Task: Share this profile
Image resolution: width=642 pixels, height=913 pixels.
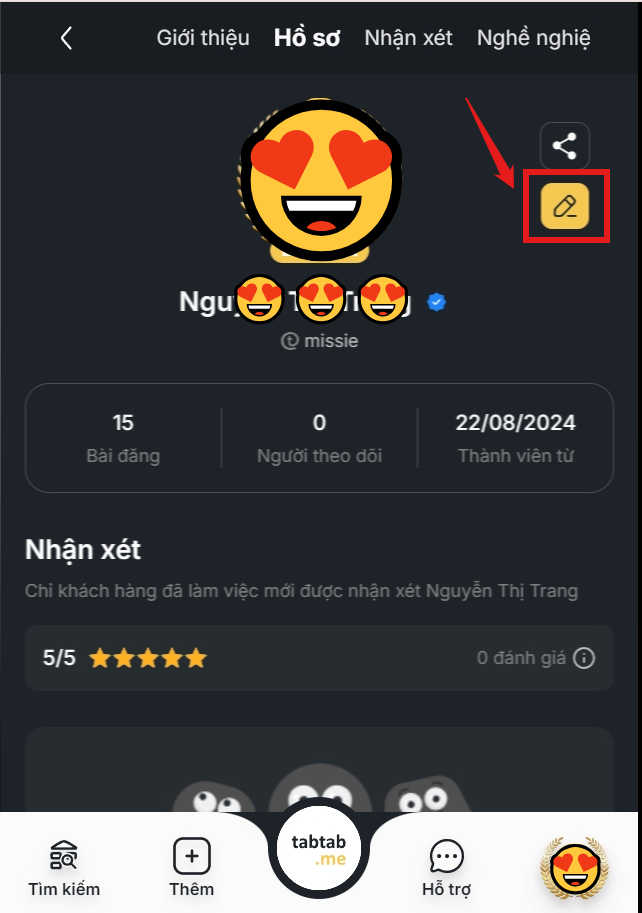Action: (565, 146)
